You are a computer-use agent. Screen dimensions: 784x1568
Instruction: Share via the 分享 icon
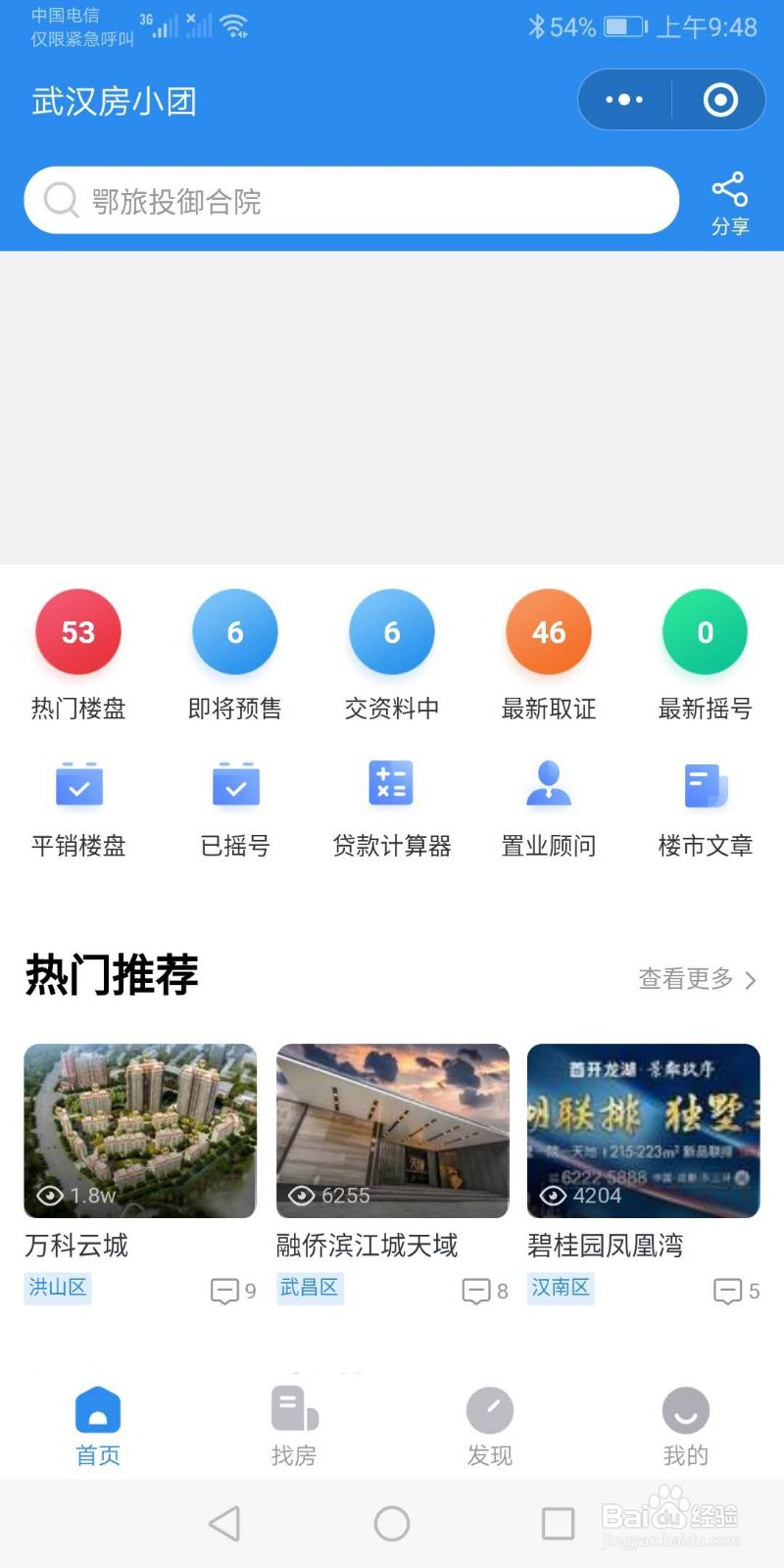pyautogui.click(x=729, y=203)
